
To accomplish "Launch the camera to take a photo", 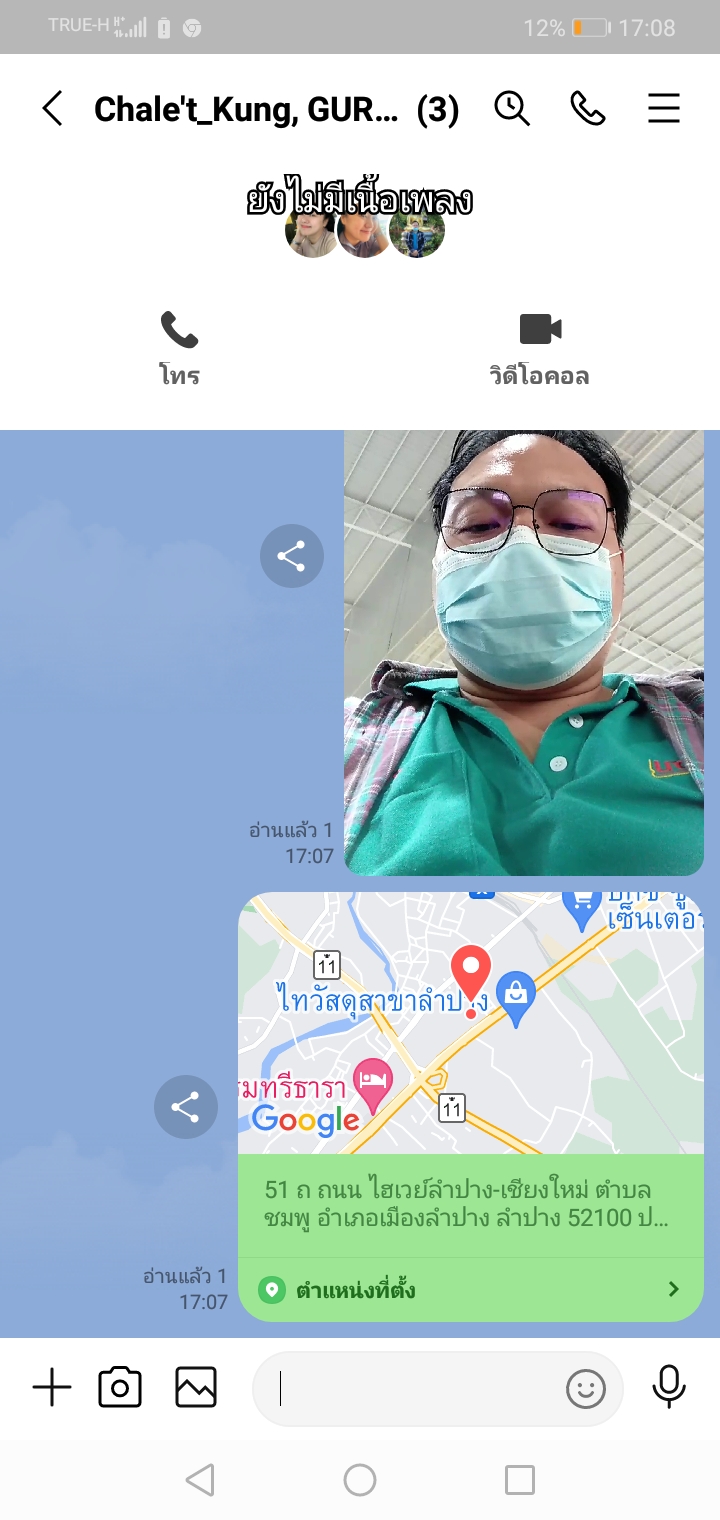I will (x=120, y=1388).
